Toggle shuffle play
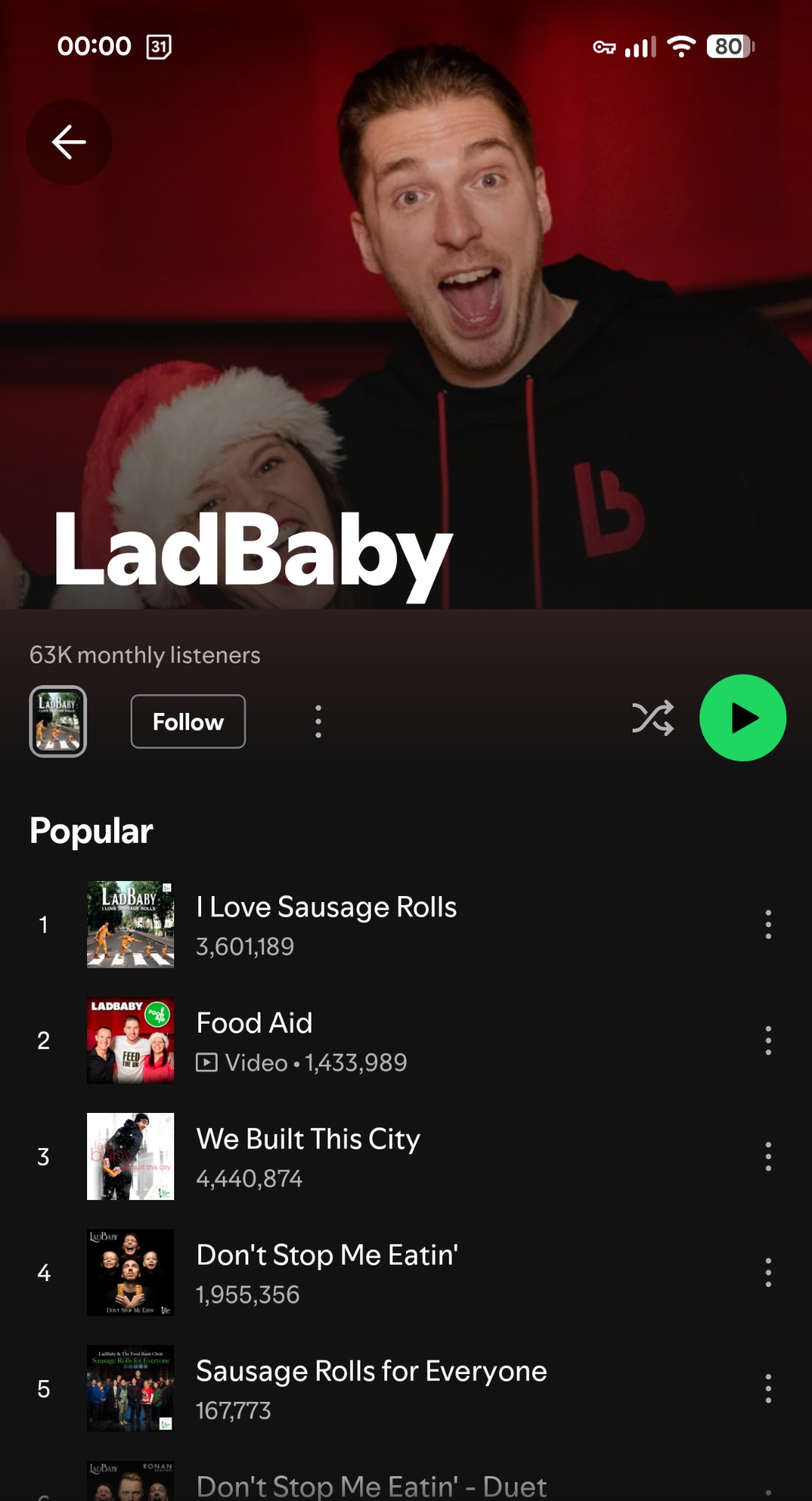This screenshot has height=1501, width=812. 652,718
